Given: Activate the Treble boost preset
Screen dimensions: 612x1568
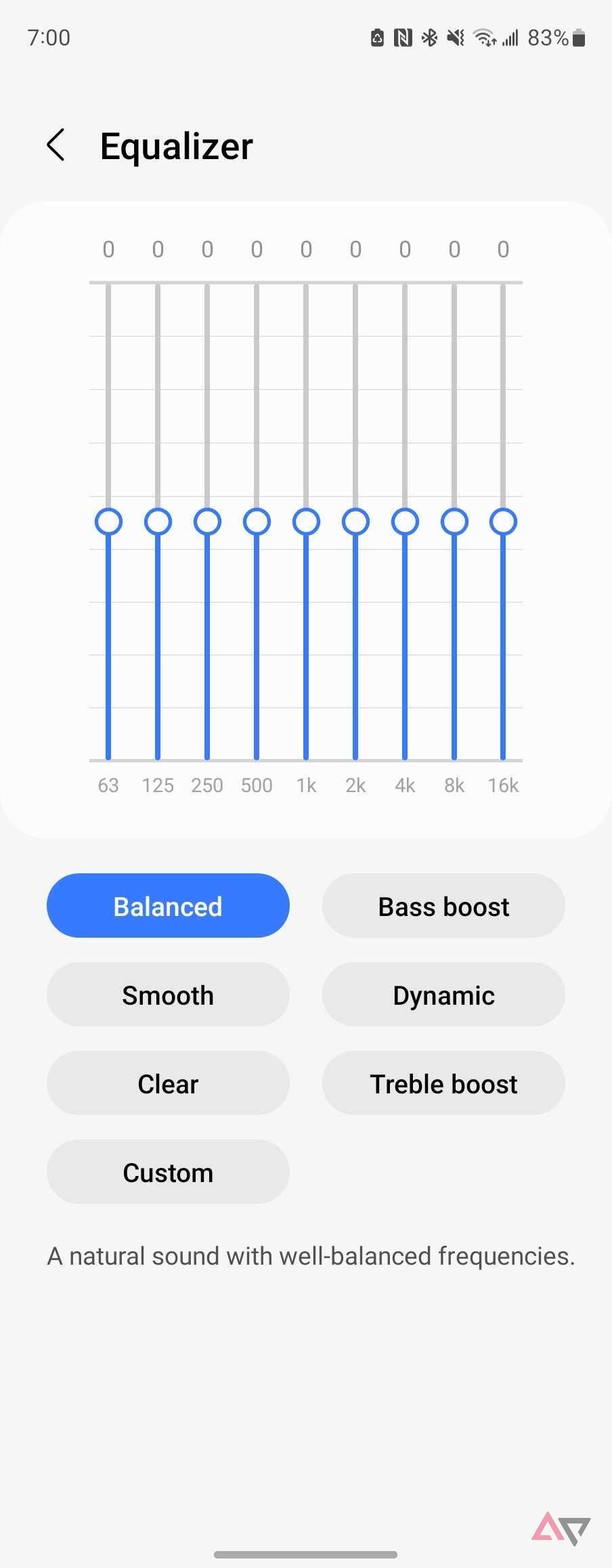Looking at the screenshot, I should [443, 1083].
